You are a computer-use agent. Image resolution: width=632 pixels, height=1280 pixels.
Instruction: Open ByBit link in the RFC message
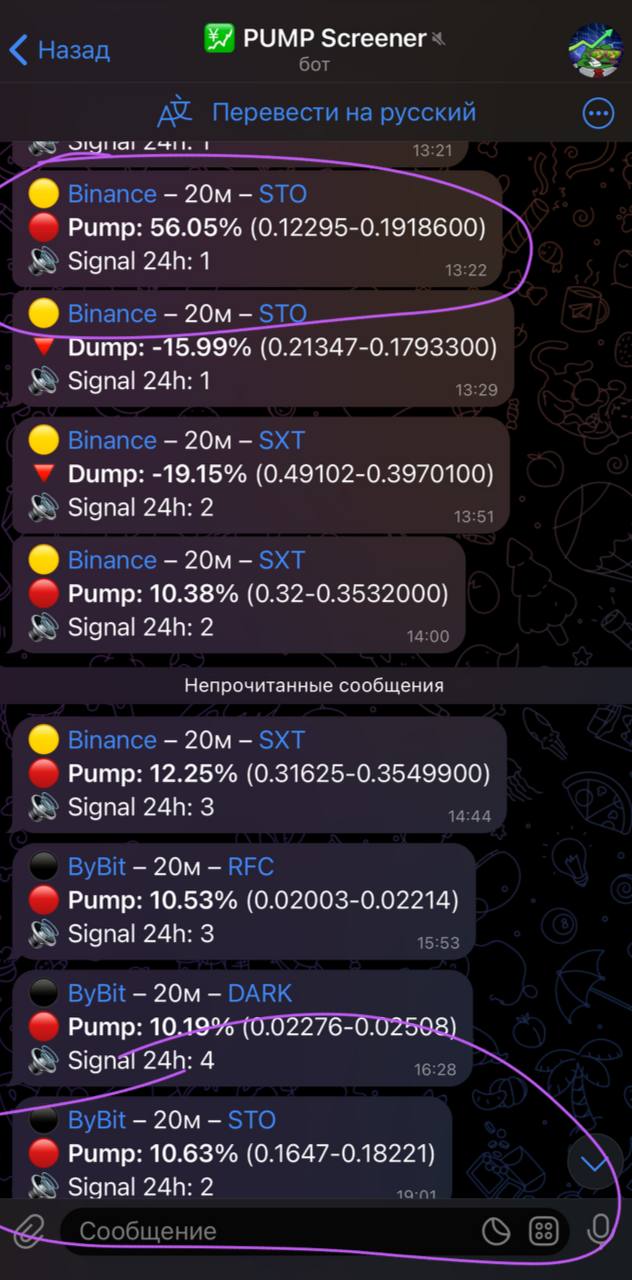click(97, 867)
